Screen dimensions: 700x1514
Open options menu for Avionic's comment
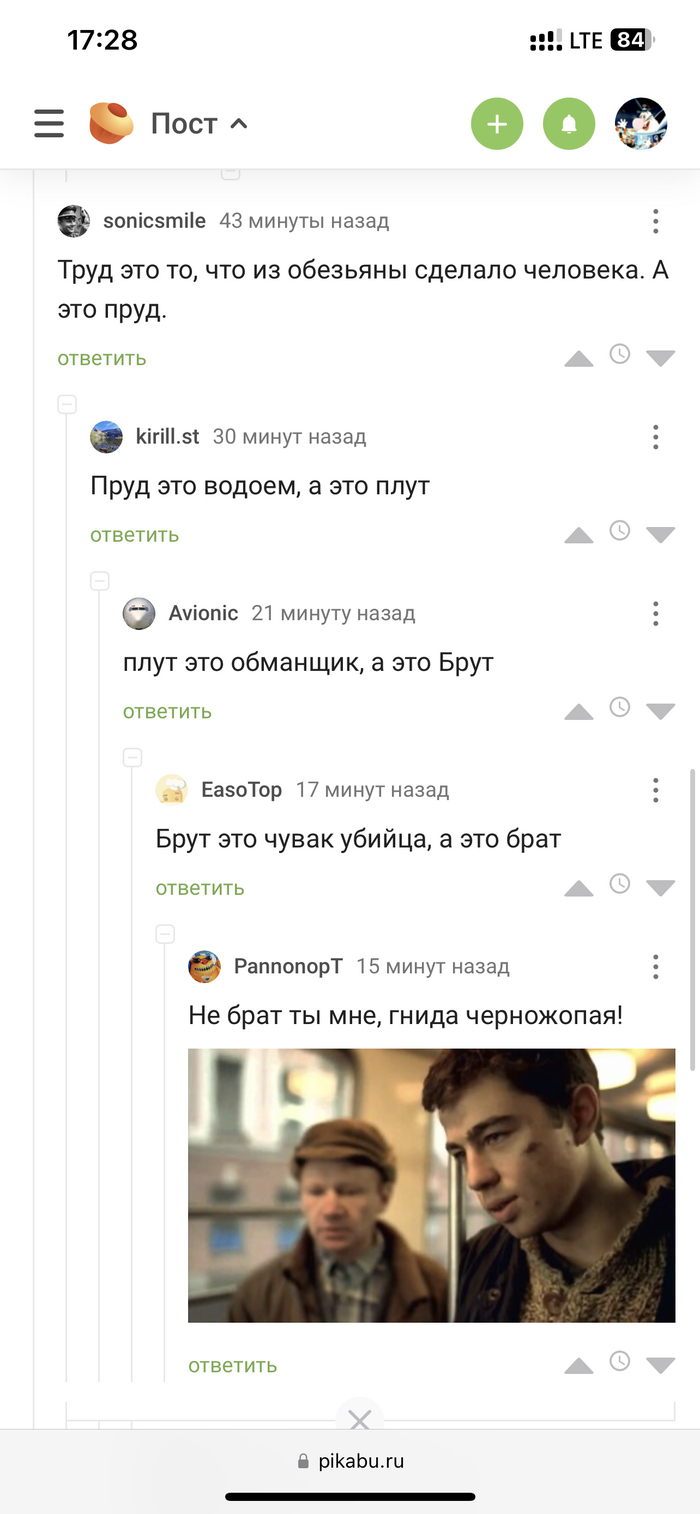point(655,613)
